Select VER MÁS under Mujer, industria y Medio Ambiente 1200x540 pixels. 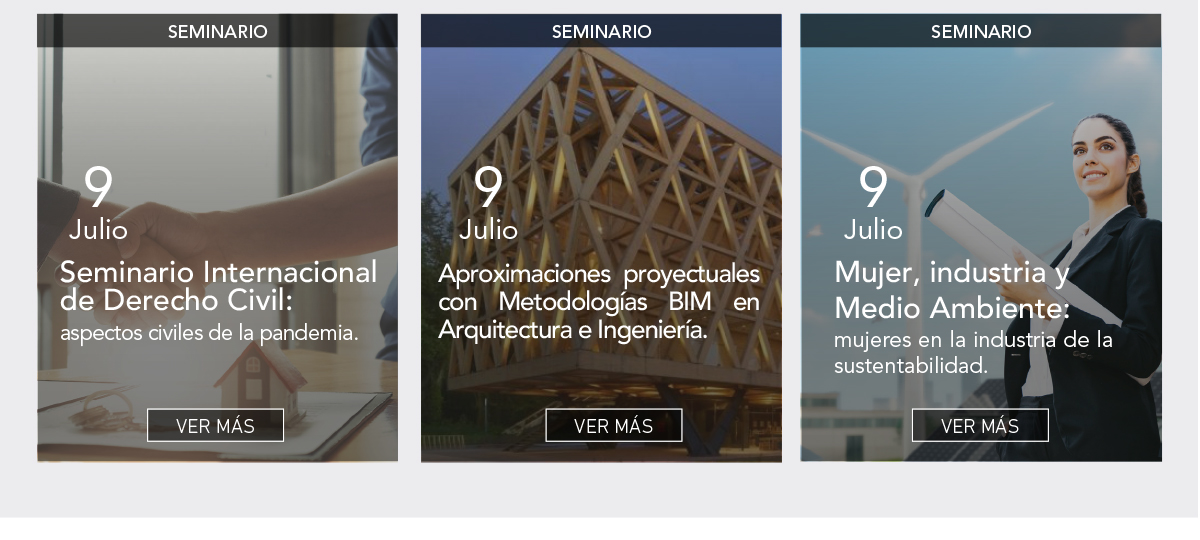980,425
